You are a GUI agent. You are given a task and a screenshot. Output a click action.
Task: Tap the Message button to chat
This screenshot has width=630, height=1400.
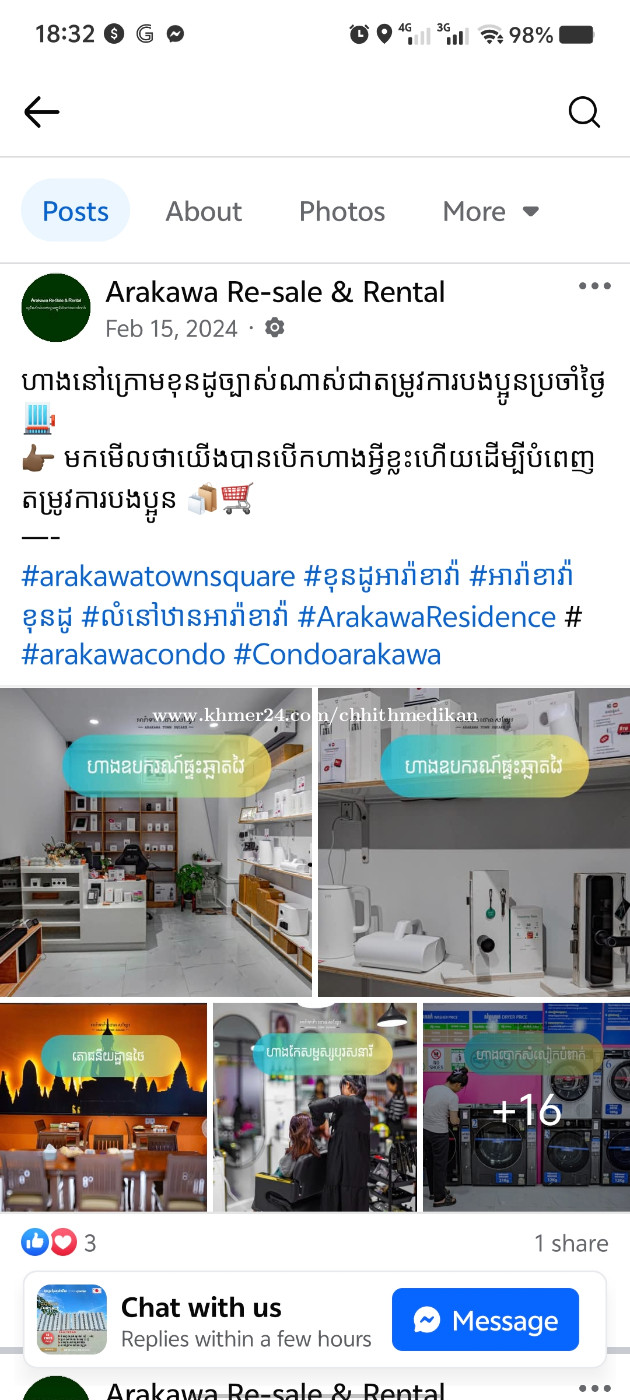[485, 1321]
